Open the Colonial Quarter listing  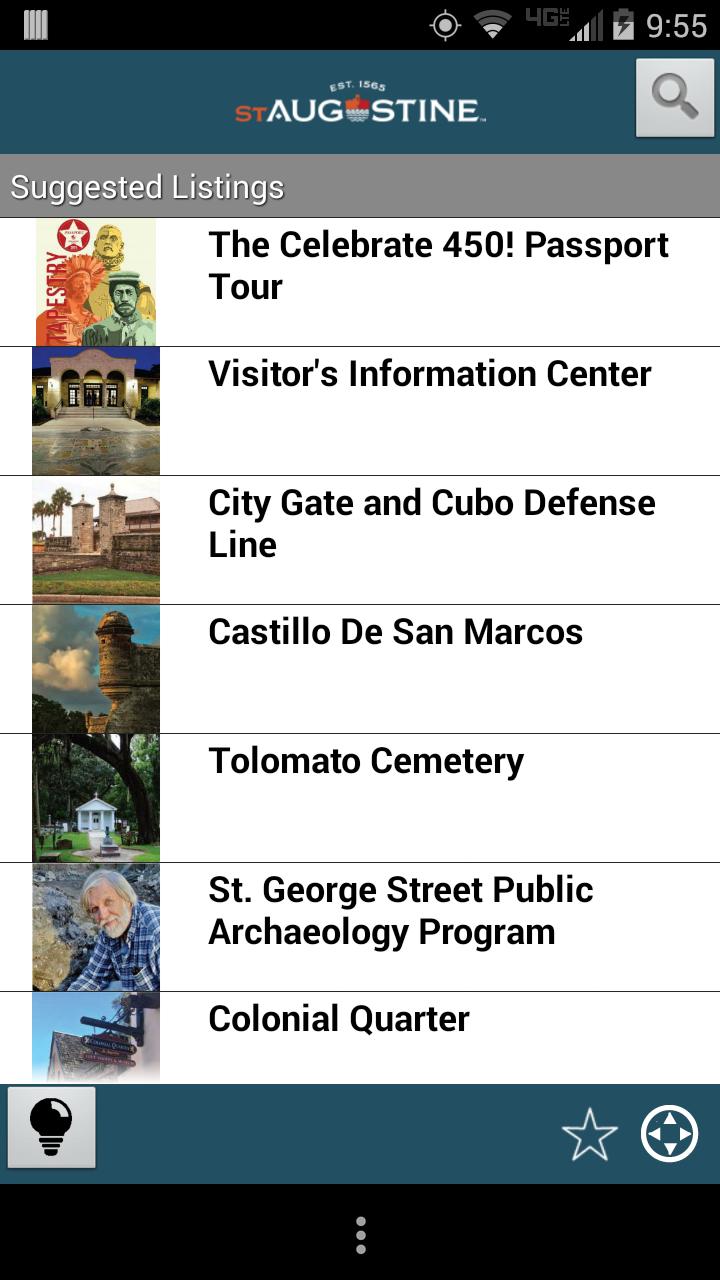(339, 1020)
